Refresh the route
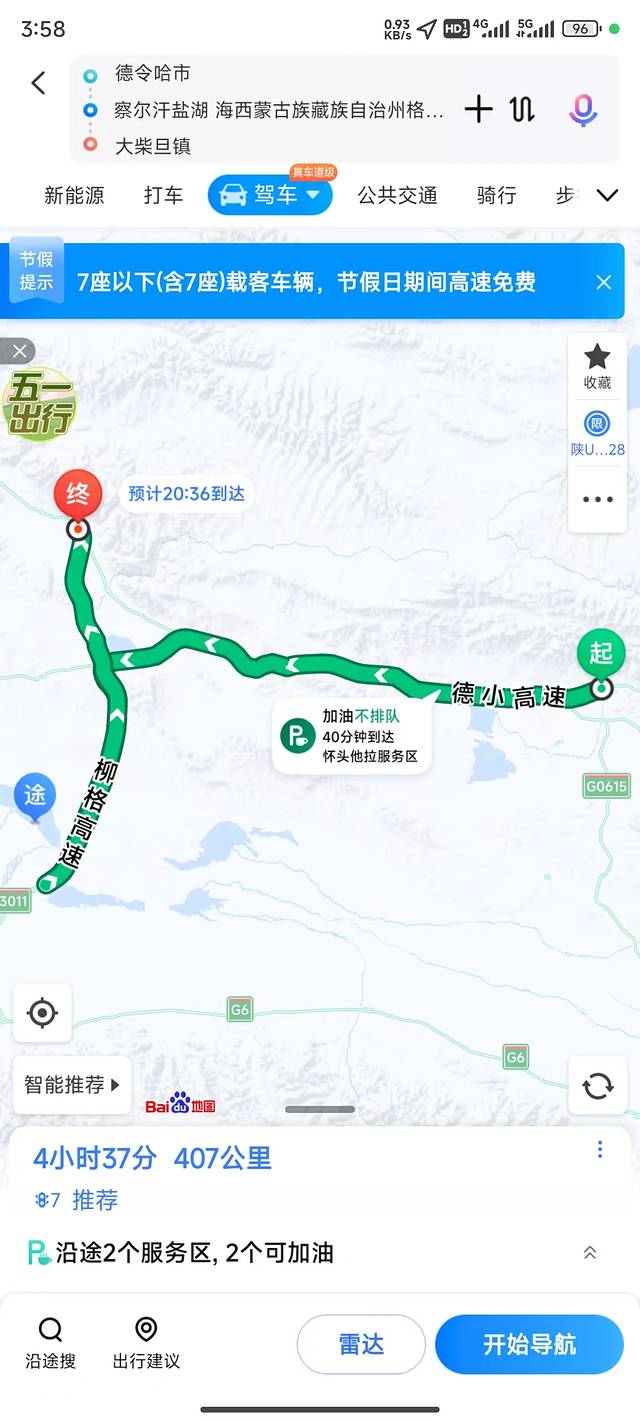Image resolution: width=640 pixels, height=1422 pixels. point(597,1085)
